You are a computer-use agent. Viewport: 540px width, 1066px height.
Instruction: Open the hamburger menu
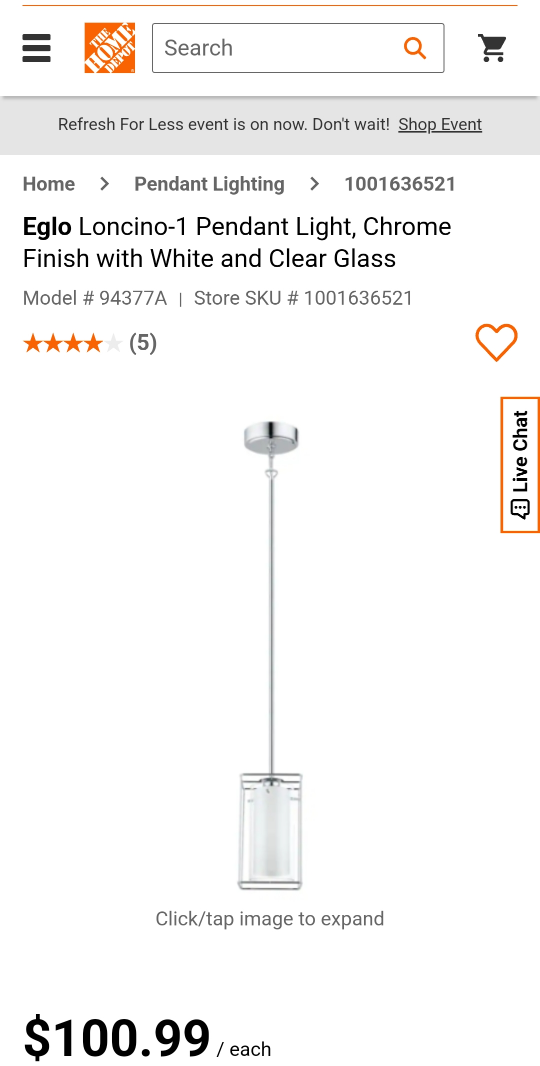[x=37, y=48]
